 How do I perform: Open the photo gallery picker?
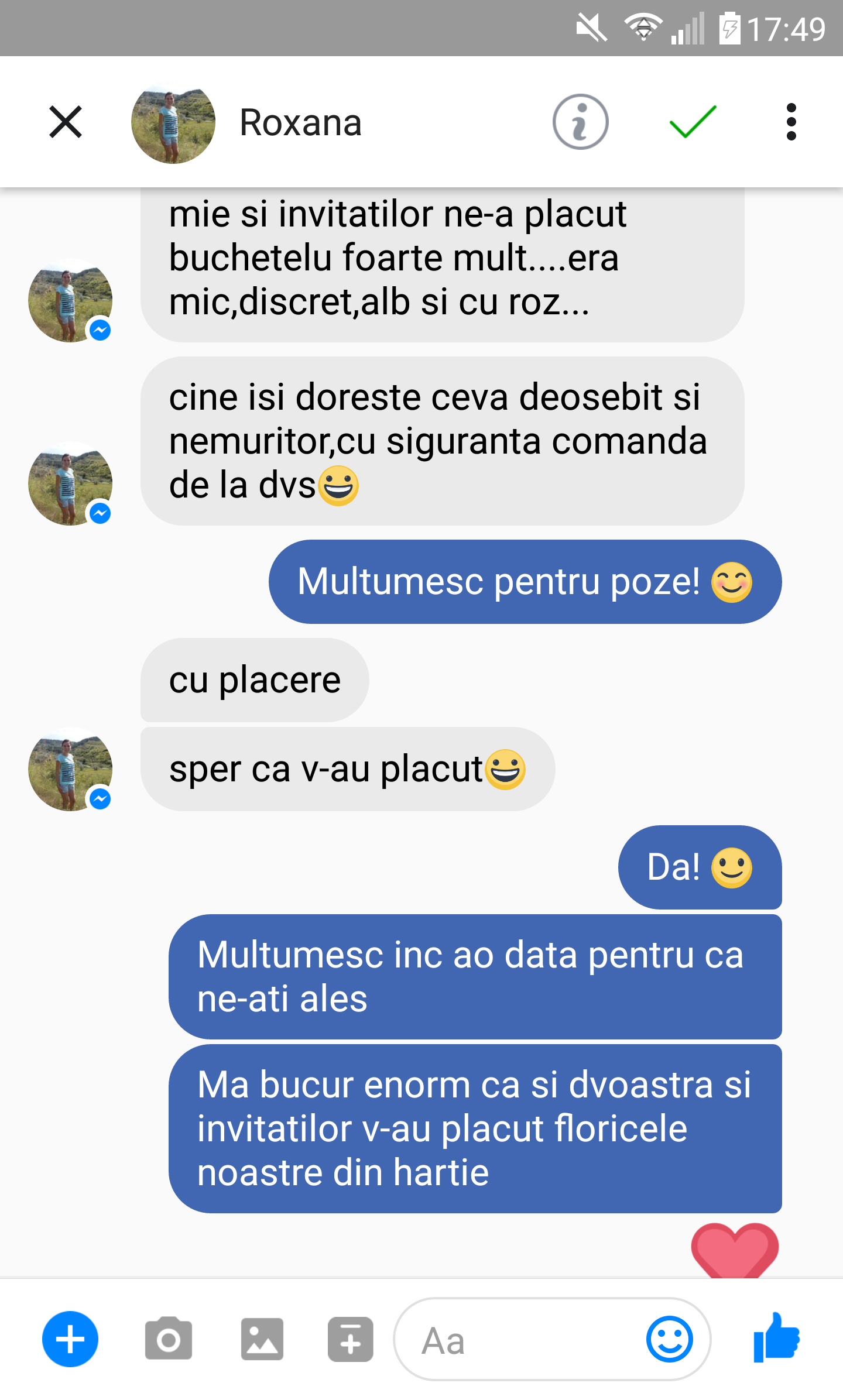(x=262, y=1339)
